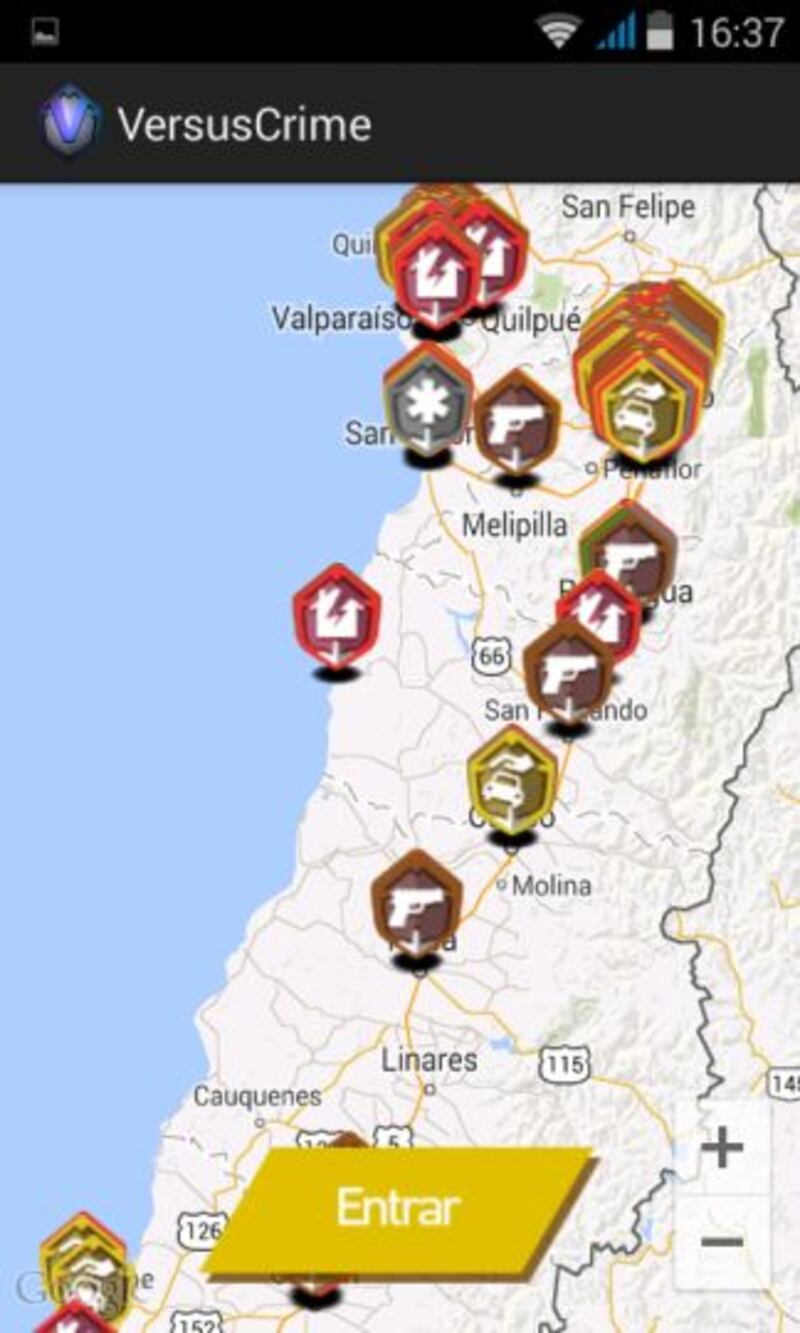The height and width of the screenshot is (1333, 800).
Task: Open the gray asterisk marker near San Antonio
Action: [428, 402]
